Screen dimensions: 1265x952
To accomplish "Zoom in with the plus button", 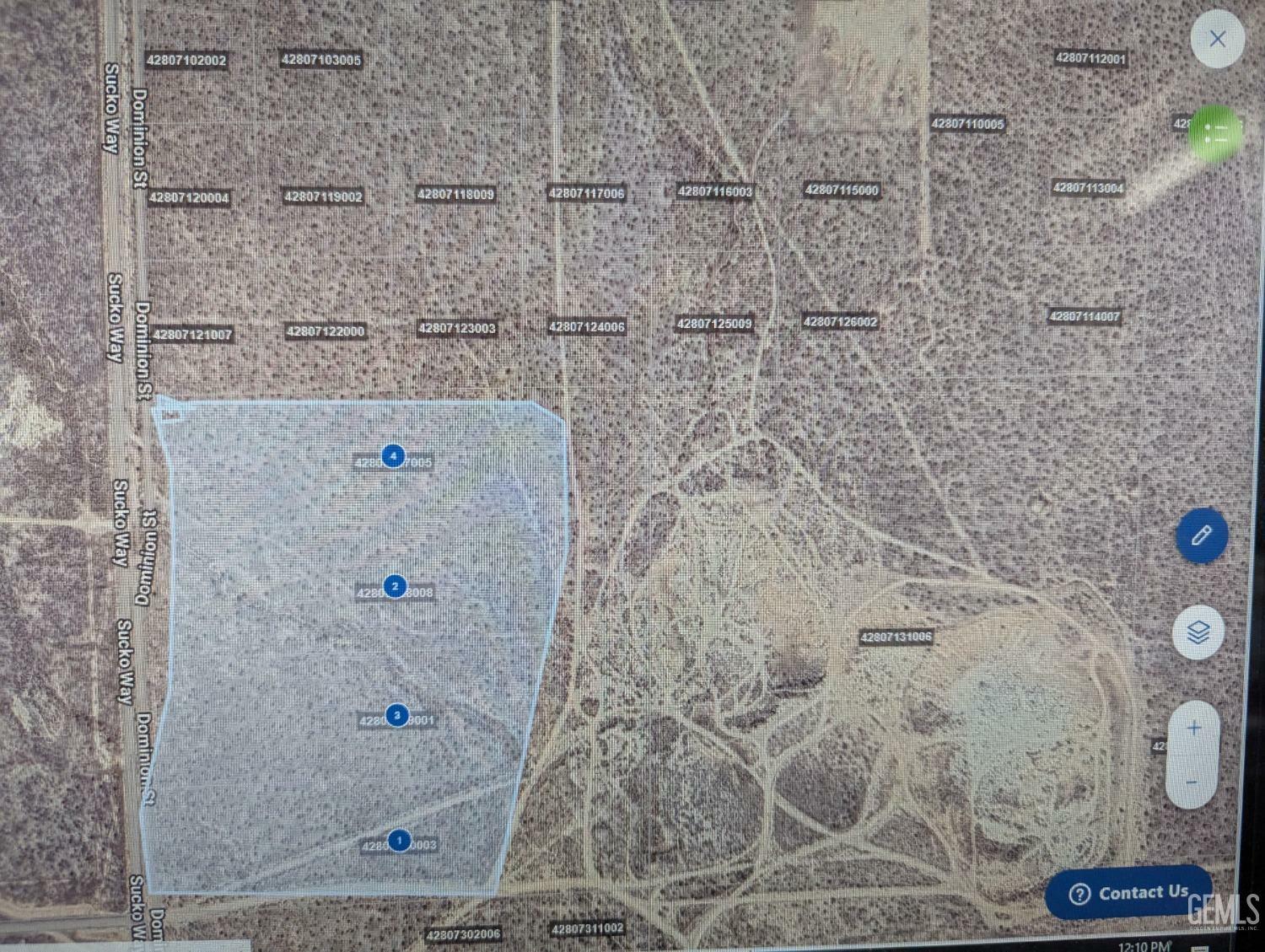I will pos(1193,729).
